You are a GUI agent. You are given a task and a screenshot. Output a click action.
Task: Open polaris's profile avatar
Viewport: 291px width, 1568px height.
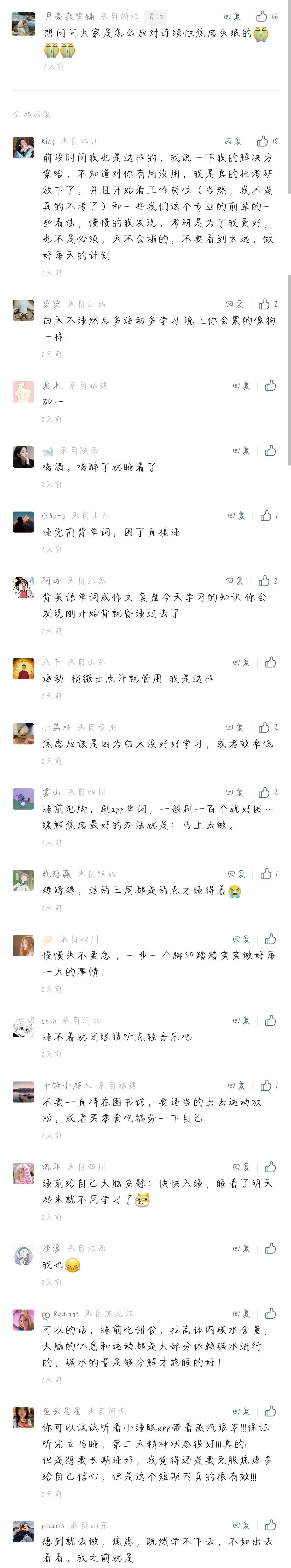(x=23, y=1531)
